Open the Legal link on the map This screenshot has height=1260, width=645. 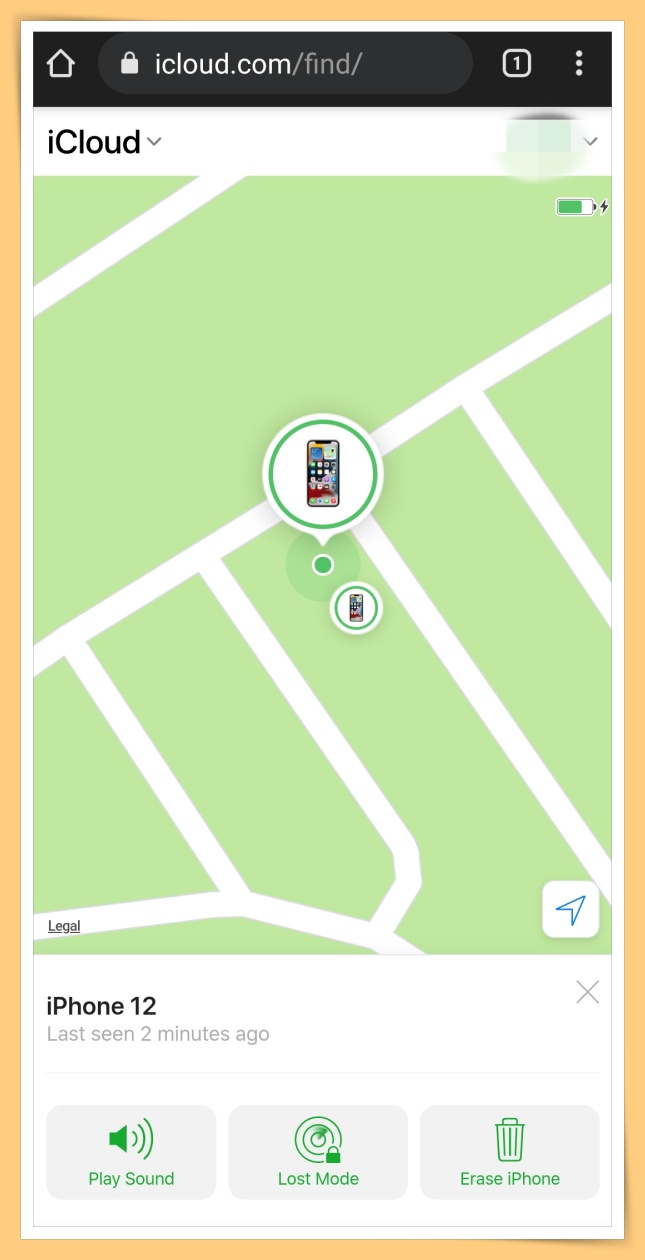tap(64, 926)
